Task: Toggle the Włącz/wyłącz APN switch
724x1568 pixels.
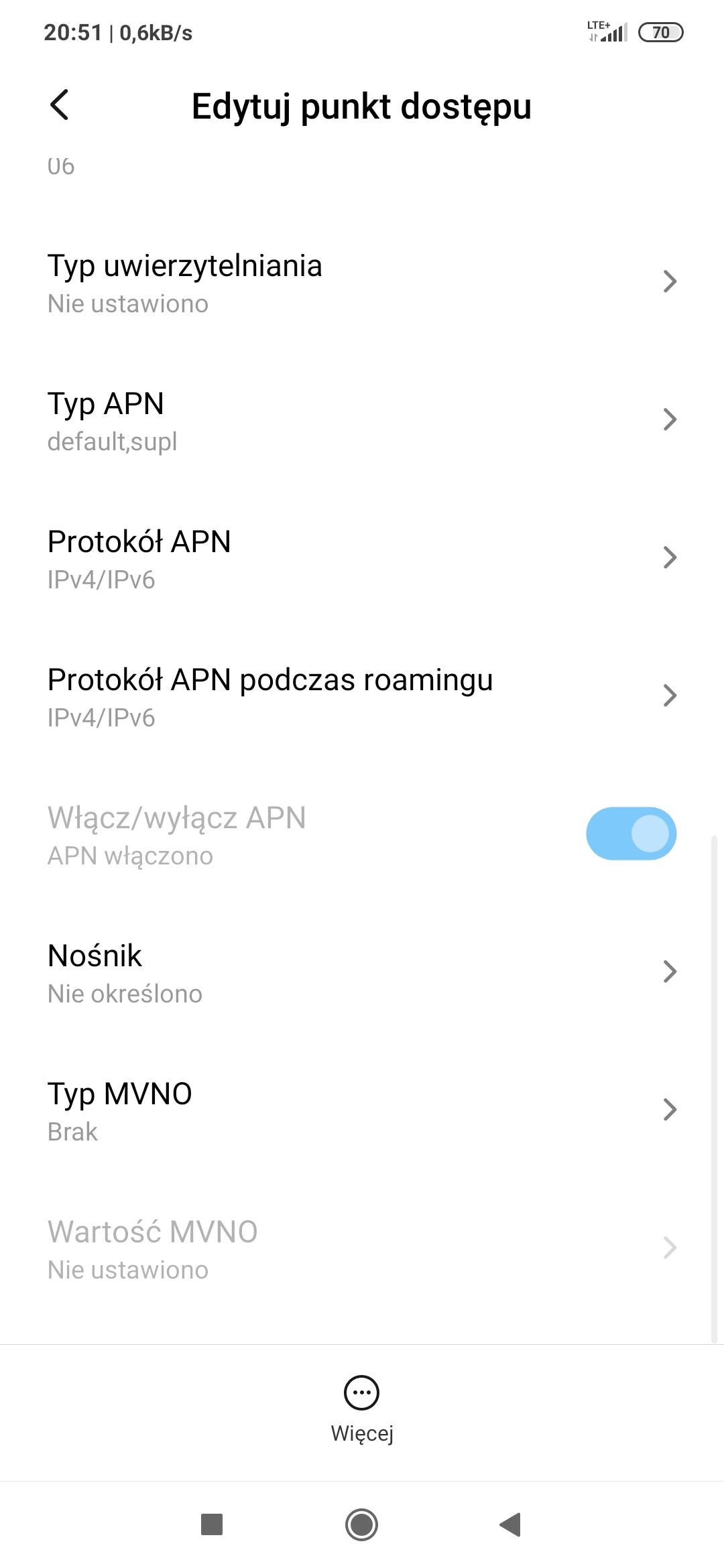Action: click(630, 834)
